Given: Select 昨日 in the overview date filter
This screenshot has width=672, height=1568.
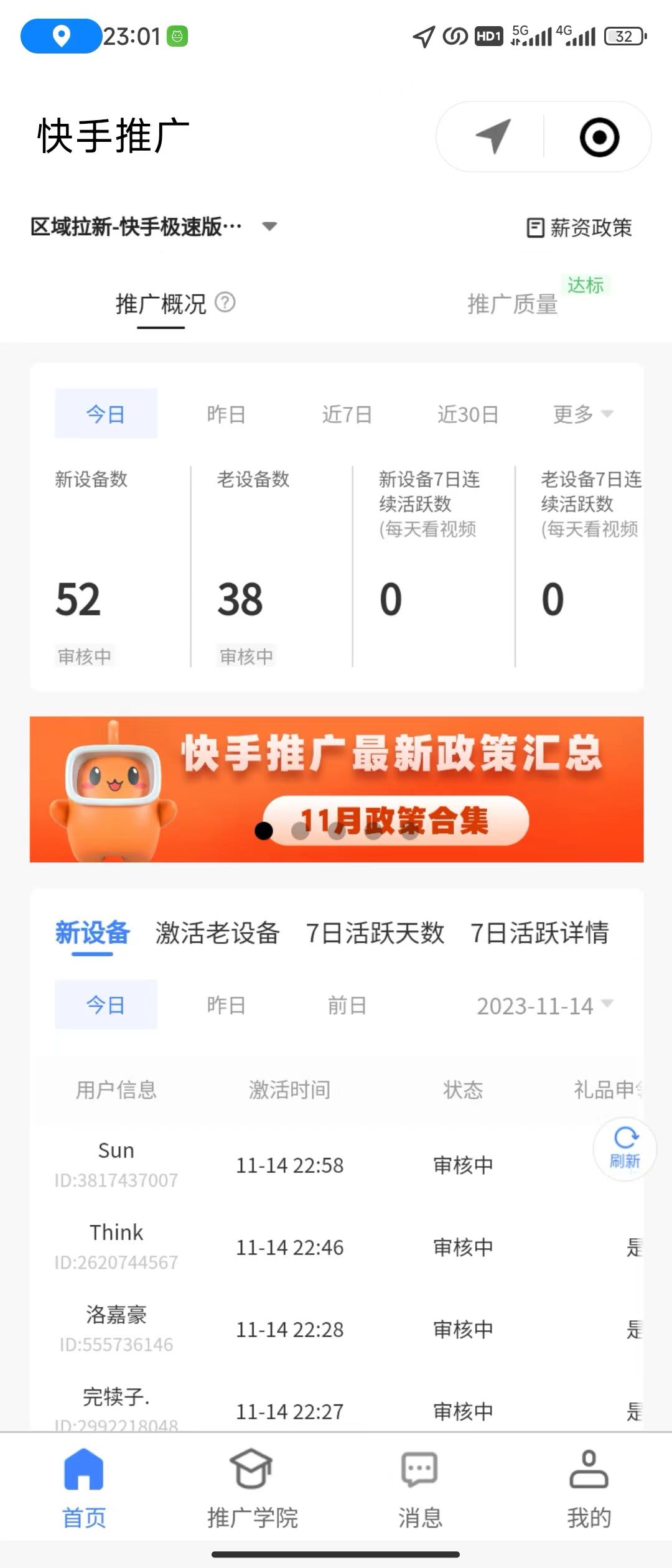Looking at the screenshot, I should pyautogui.click(x=226, y=414).
